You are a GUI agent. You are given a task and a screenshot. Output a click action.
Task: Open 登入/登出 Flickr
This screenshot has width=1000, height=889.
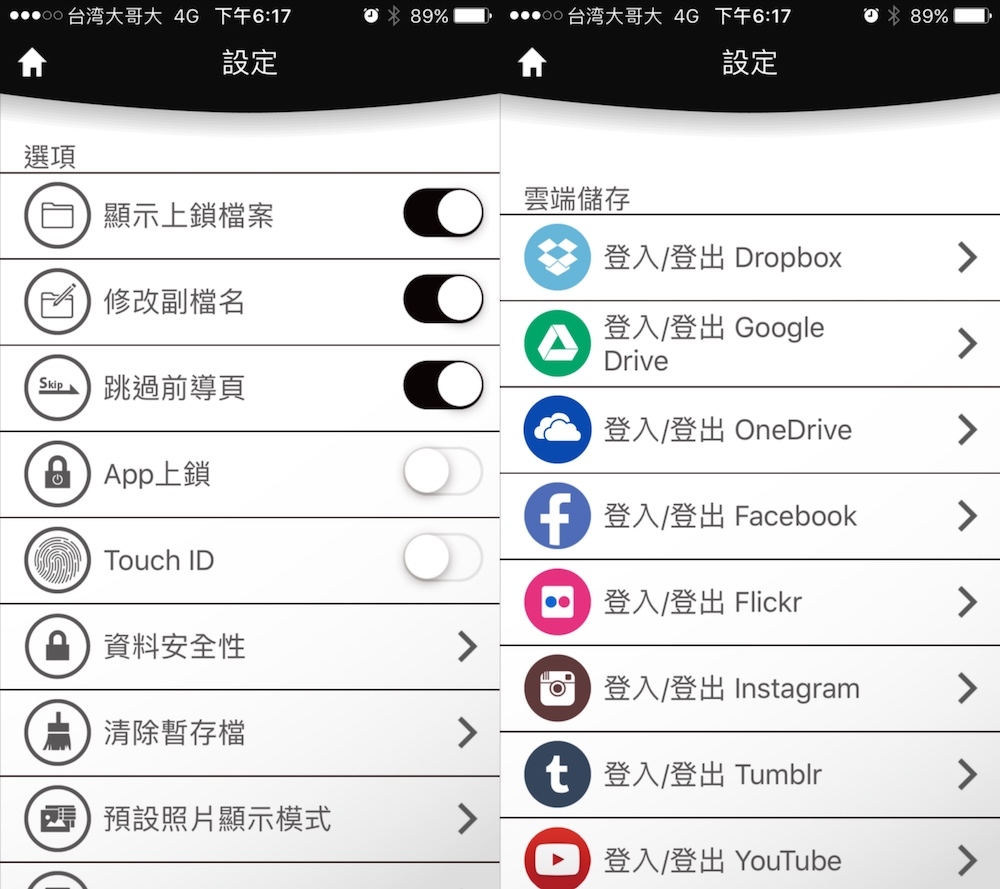(x=750, y=602)
